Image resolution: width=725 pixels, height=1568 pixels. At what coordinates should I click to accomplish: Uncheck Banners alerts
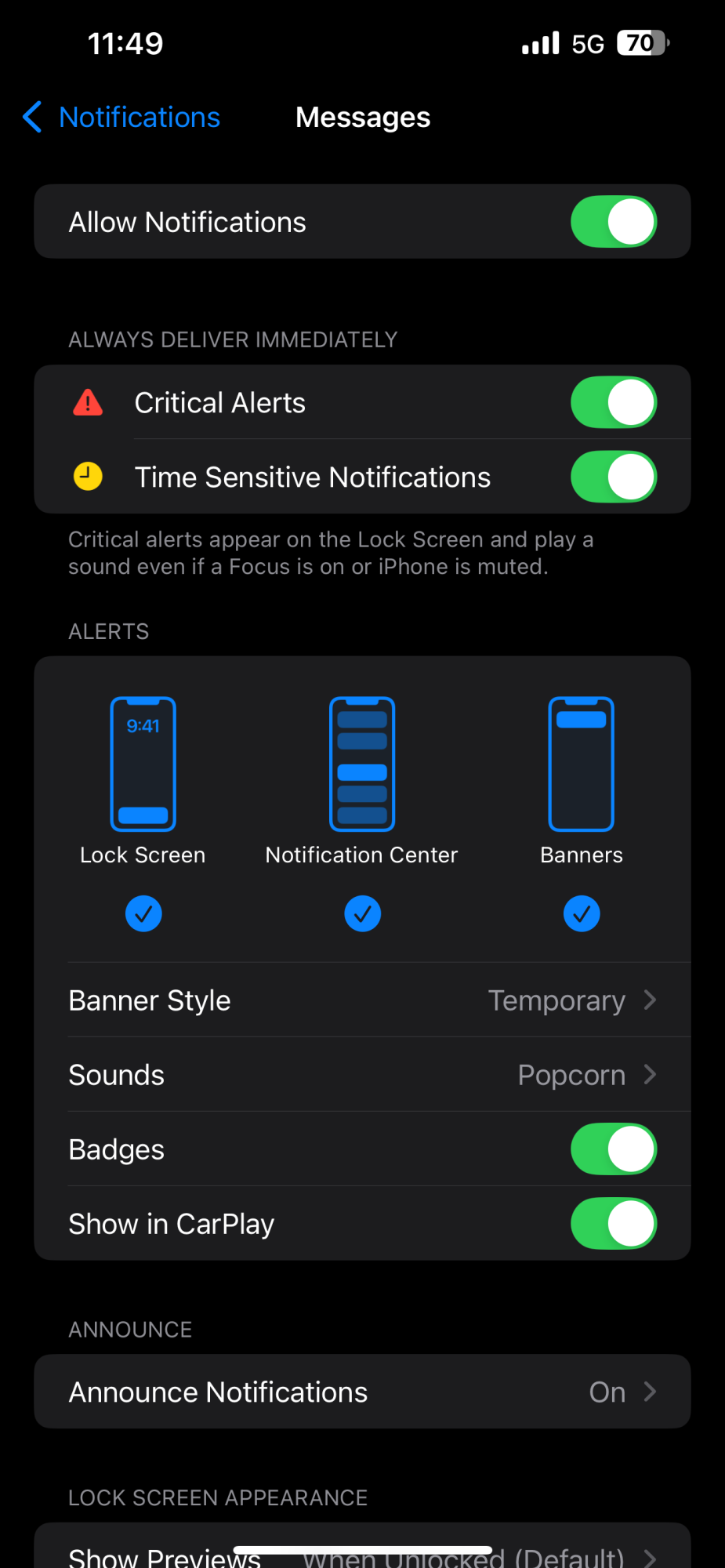582,914
